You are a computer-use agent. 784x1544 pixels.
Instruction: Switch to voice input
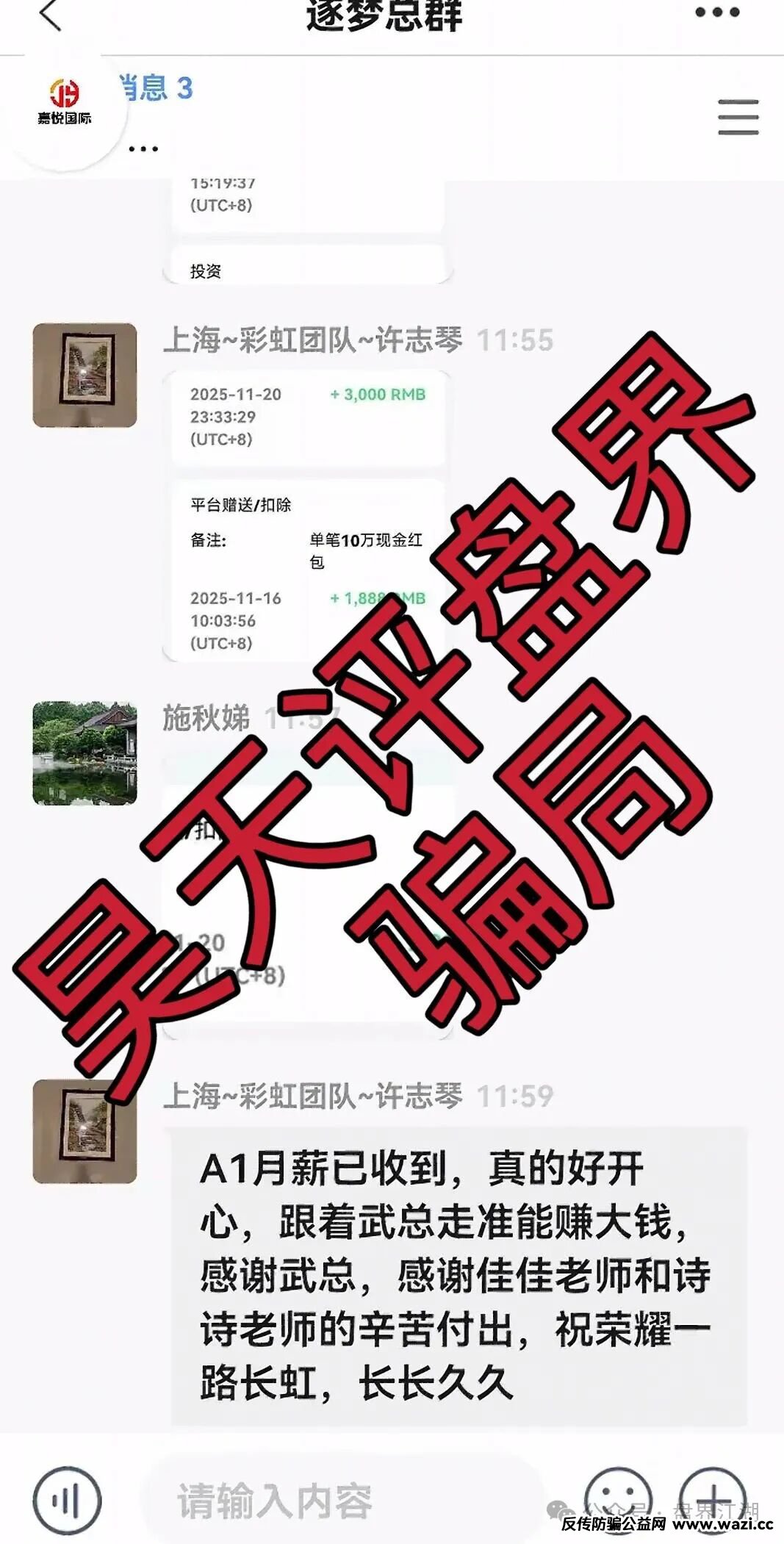click(67, 1500)
